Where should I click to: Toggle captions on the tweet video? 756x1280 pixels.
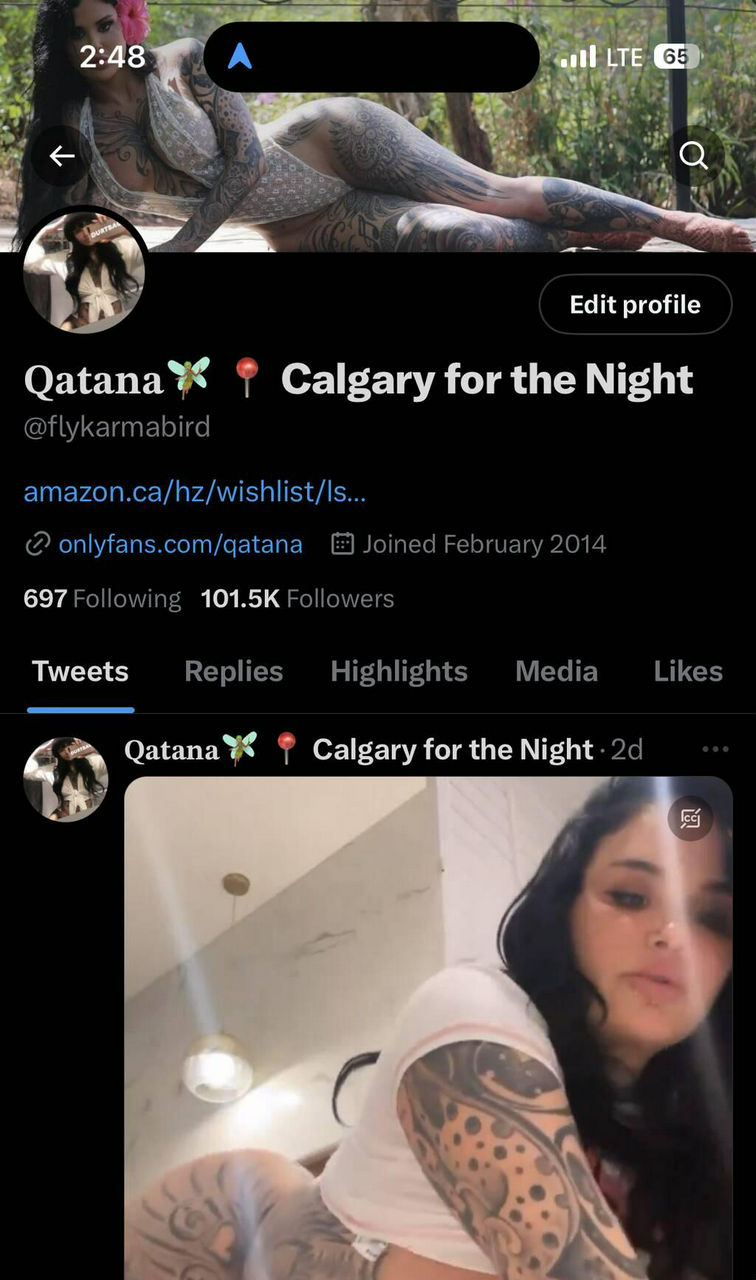(691, 819)
